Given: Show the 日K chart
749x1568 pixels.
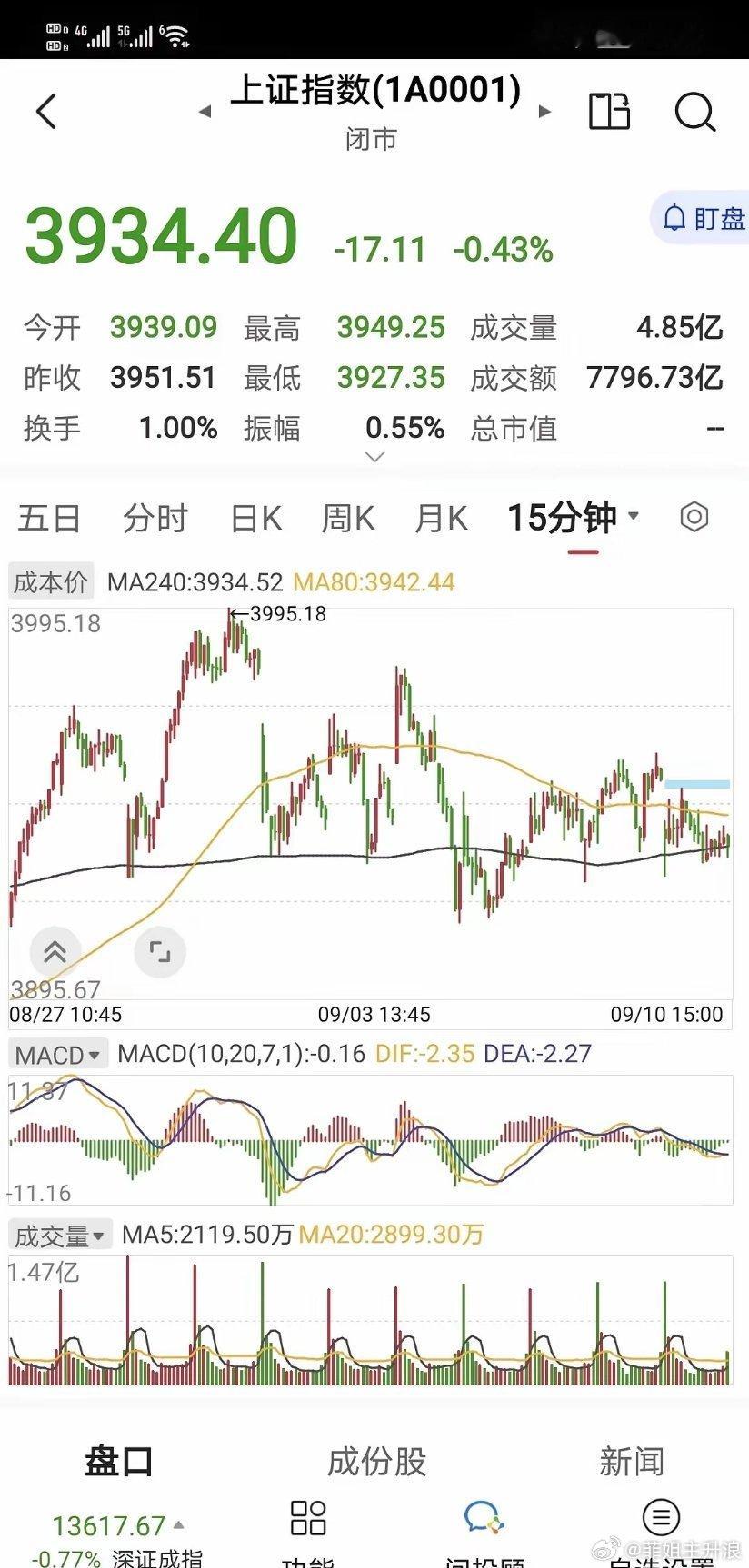Looking at the screenshot, I should tap(255, 518).
